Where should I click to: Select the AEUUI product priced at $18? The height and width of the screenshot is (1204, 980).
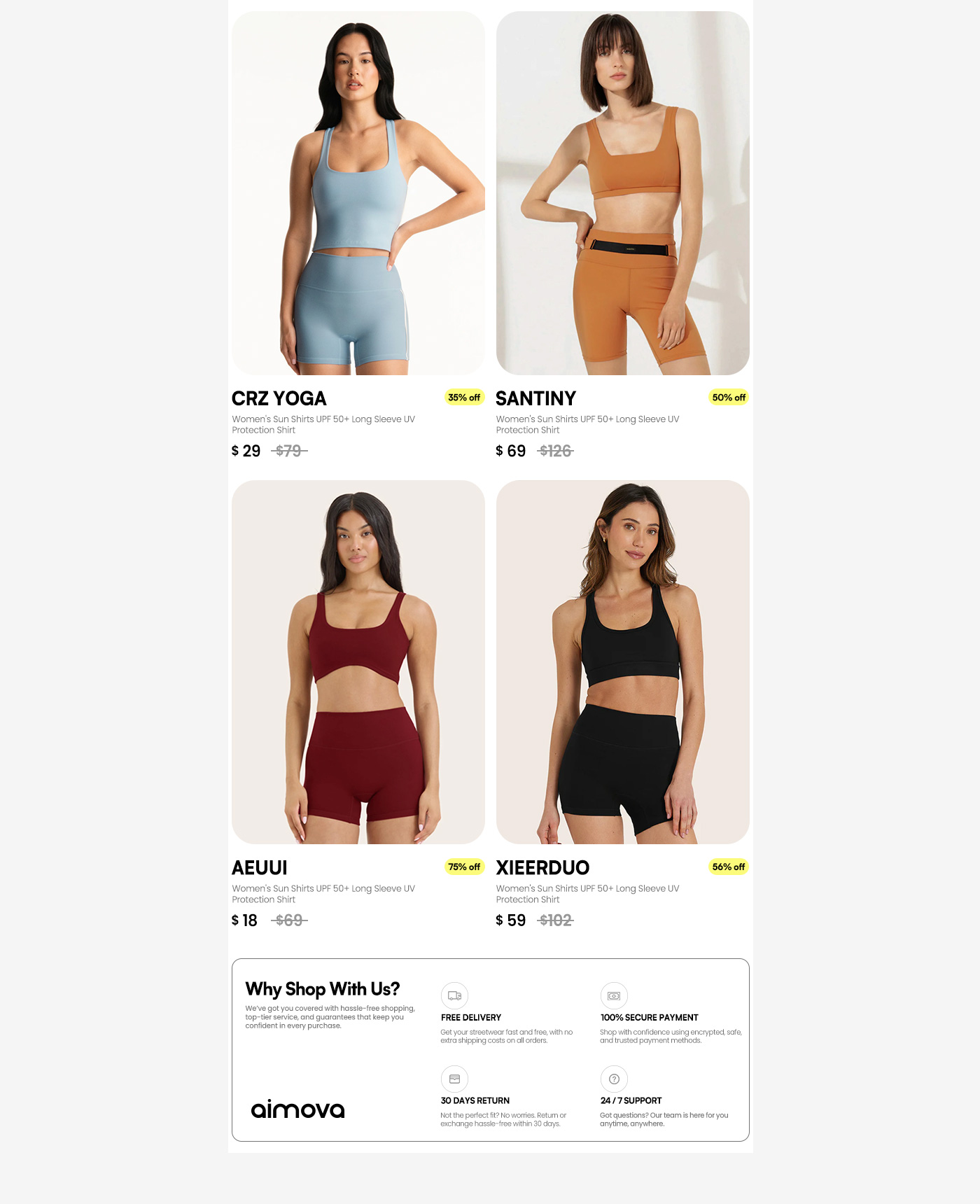[x=358, y=662]
